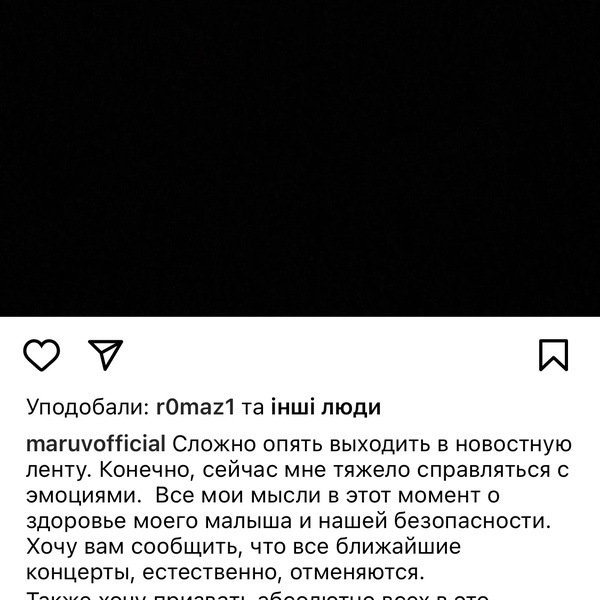This screenshot has width=600, height=600.
Task: Open maruvofficial profile from the caption
Action: pos(97,444)
